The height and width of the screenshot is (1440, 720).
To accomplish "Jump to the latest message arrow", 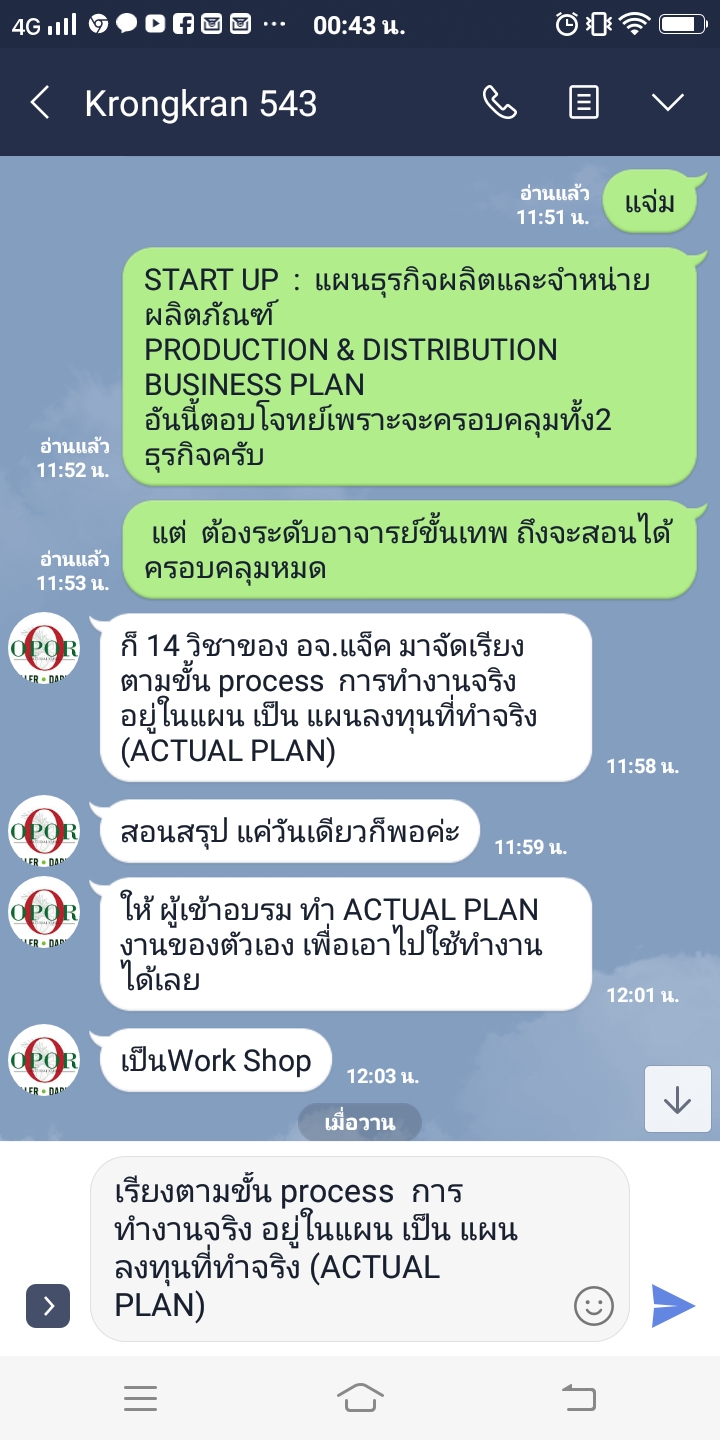I will click(677, 1099).
